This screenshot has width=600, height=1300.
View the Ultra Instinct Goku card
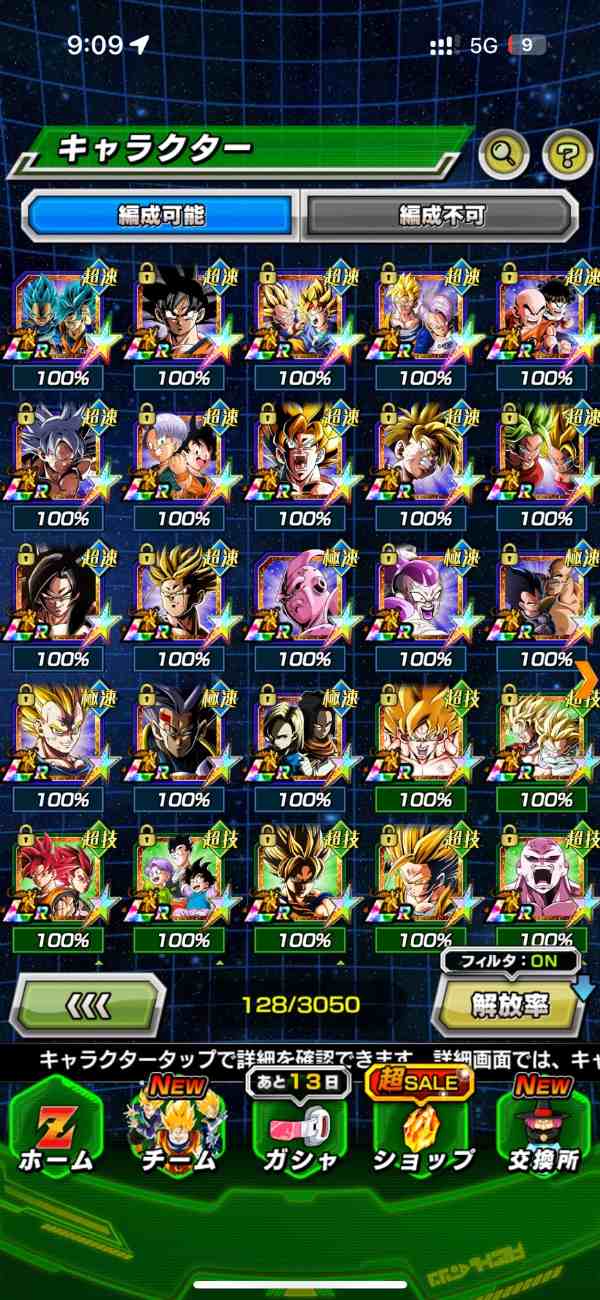click(62, 458)
